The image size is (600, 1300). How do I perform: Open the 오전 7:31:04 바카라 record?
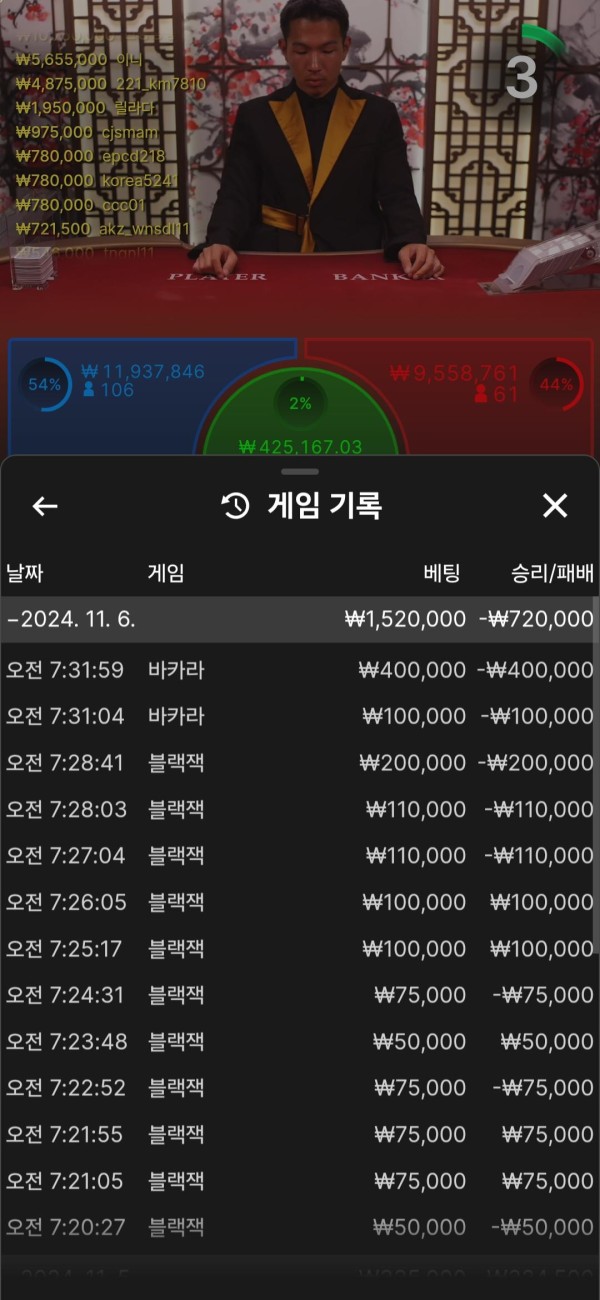click(298, 716)
